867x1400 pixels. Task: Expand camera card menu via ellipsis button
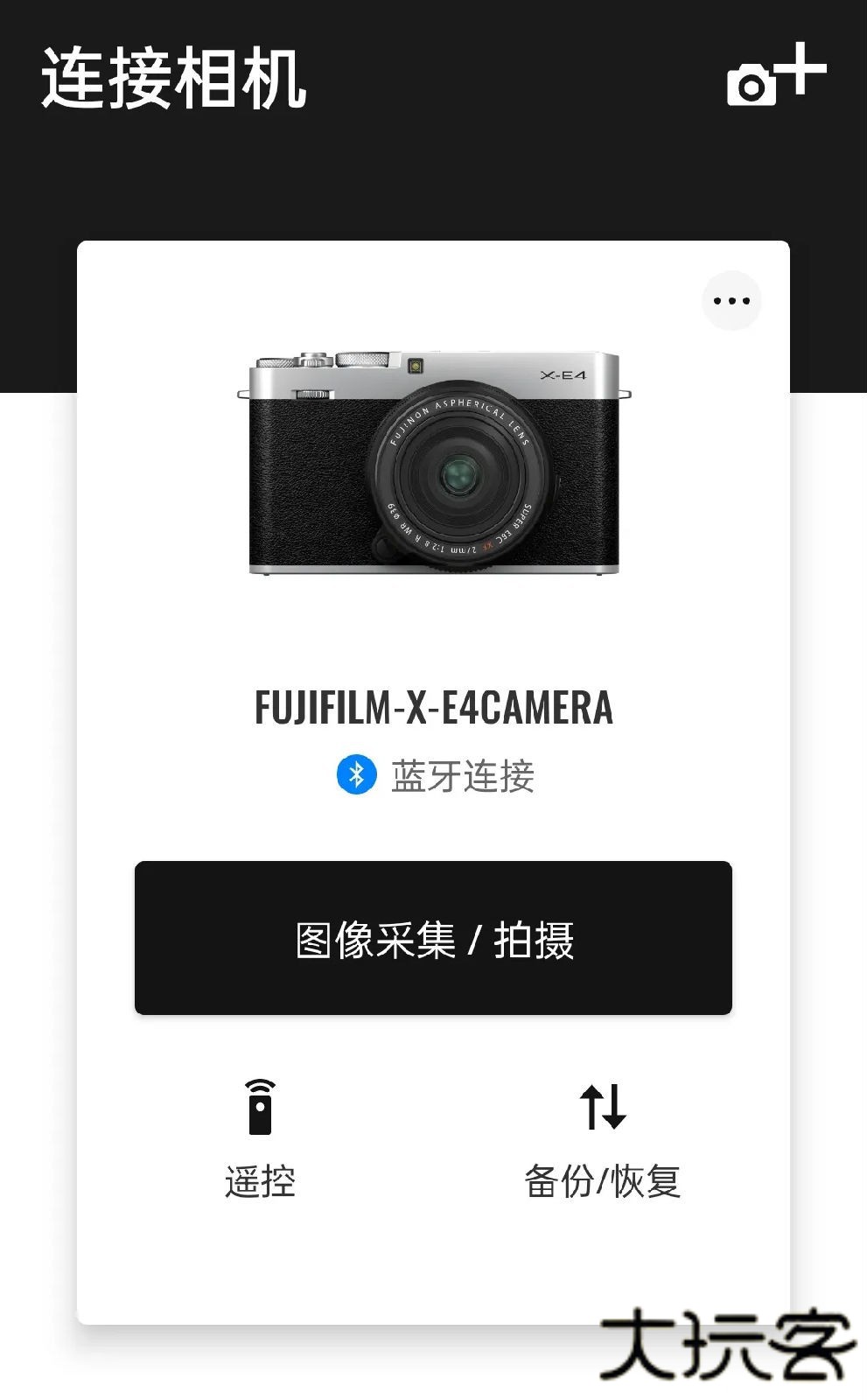click(730, 300)
